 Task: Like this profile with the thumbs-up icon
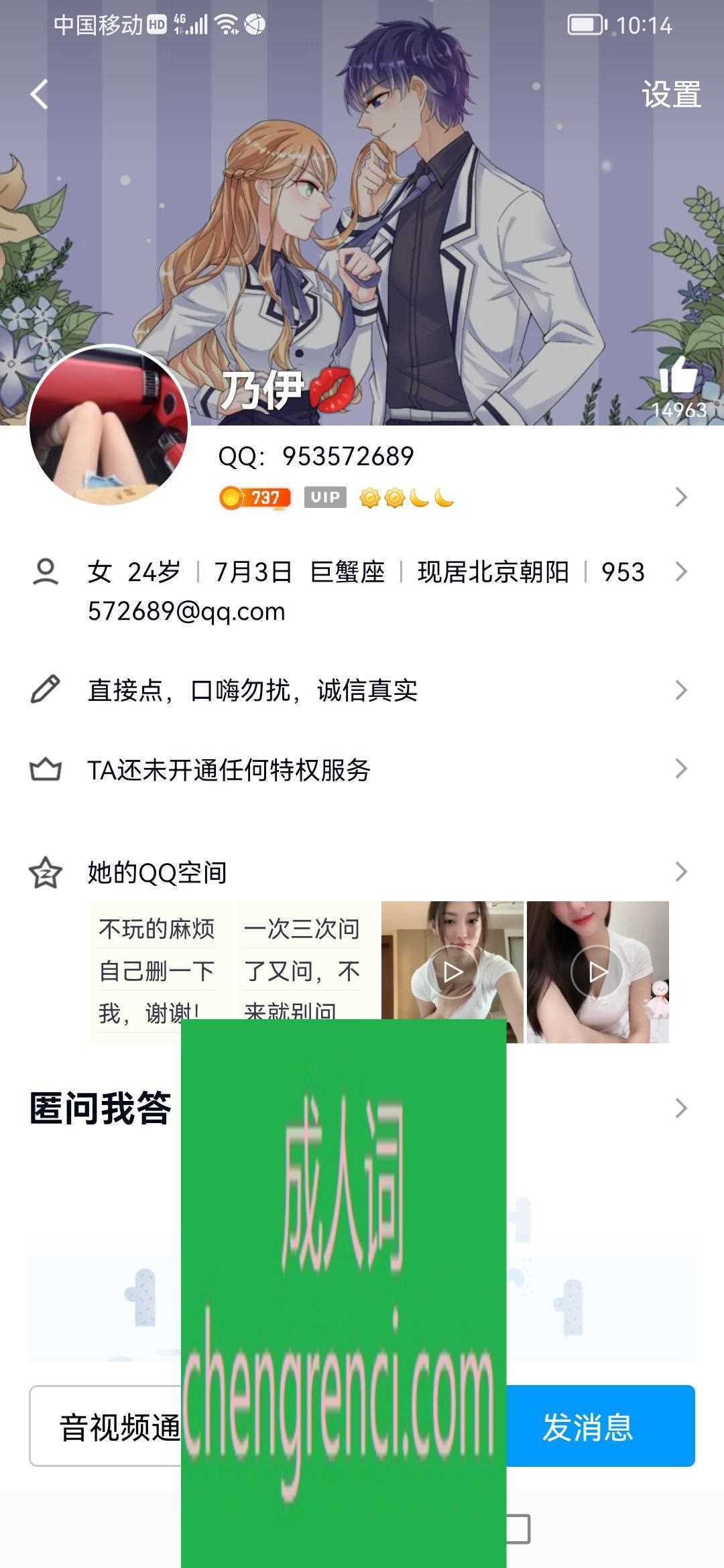(678, 375)
